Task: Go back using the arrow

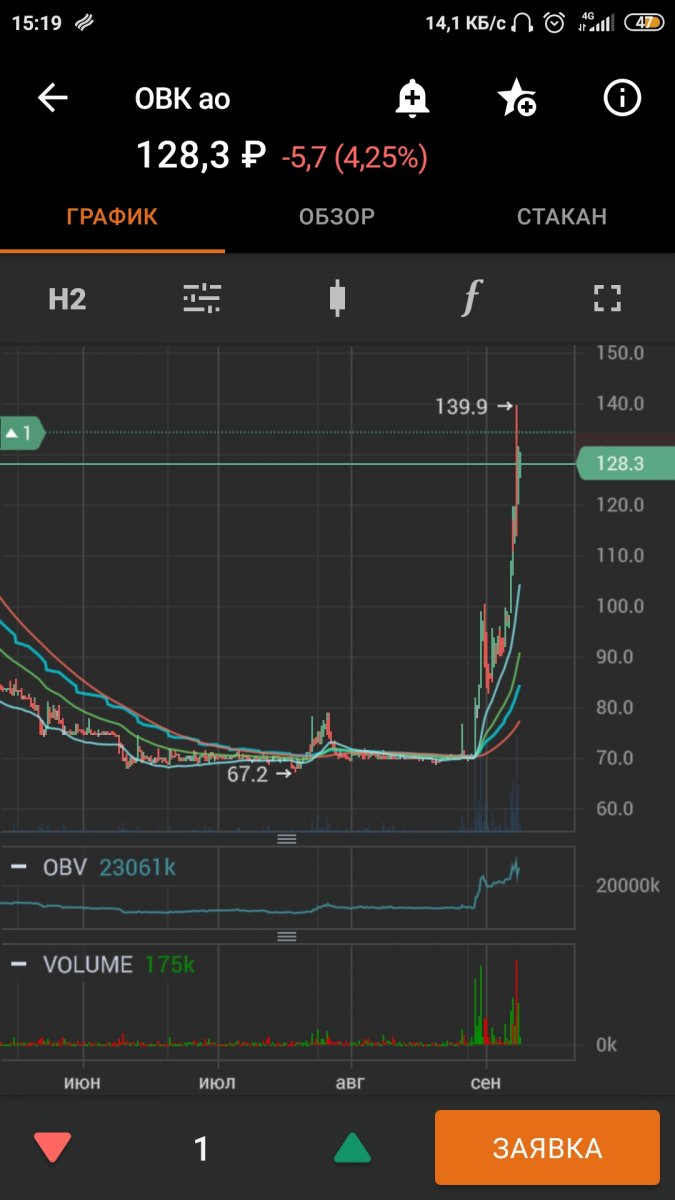Action: click(52, 98)
